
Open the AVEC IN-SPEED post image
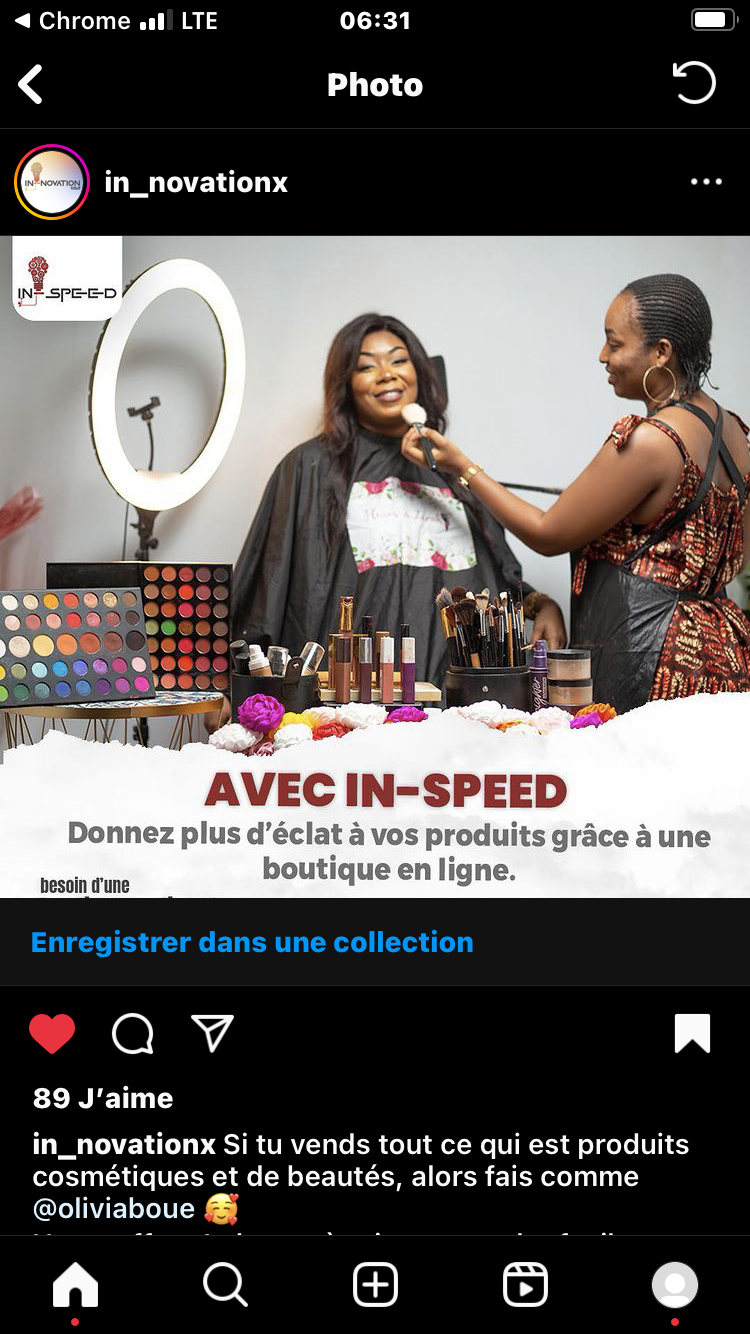click(x=375, y=566)
